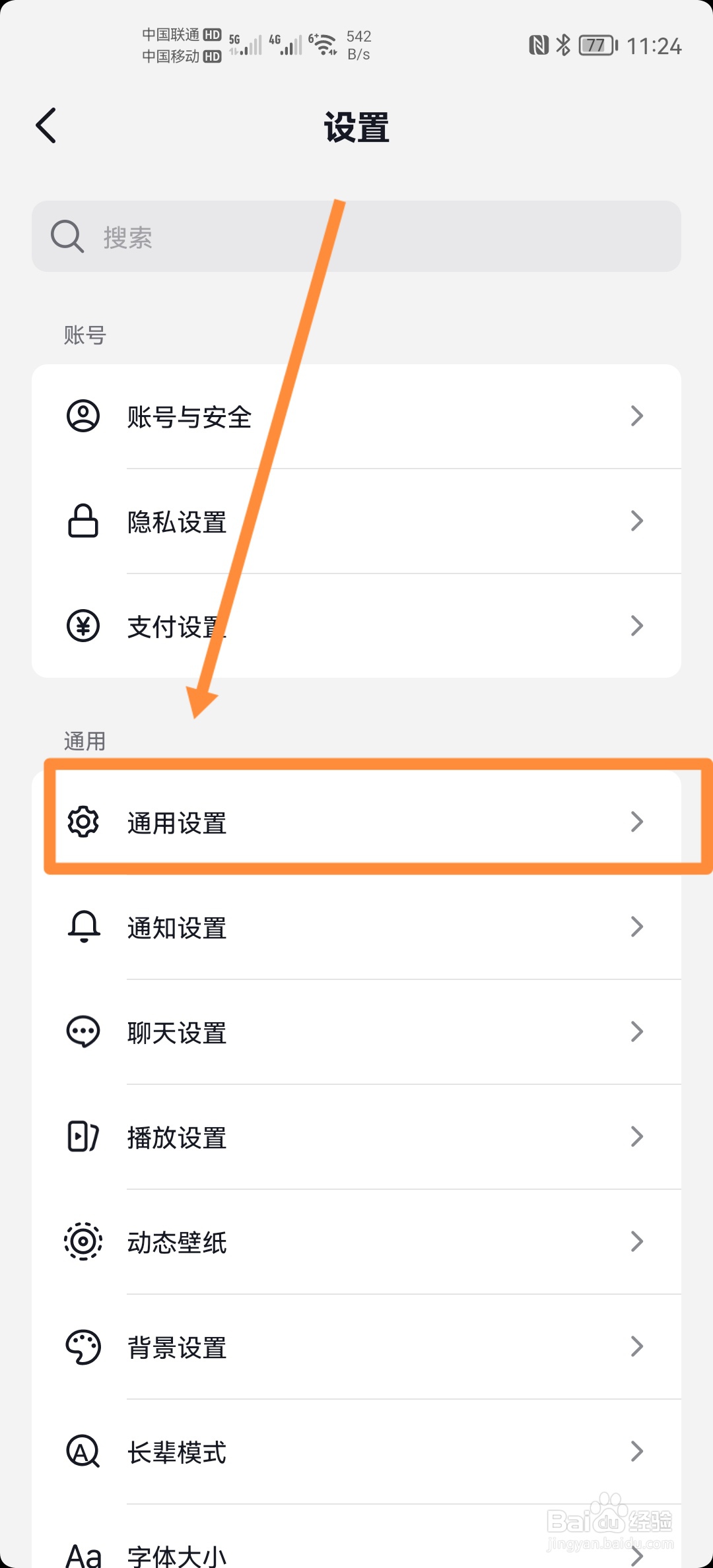Image resolution: width=713 pixels, height=1568 pixels.
Task: Open the 账号与安全 account icon
Action: (x=82, y=415)
